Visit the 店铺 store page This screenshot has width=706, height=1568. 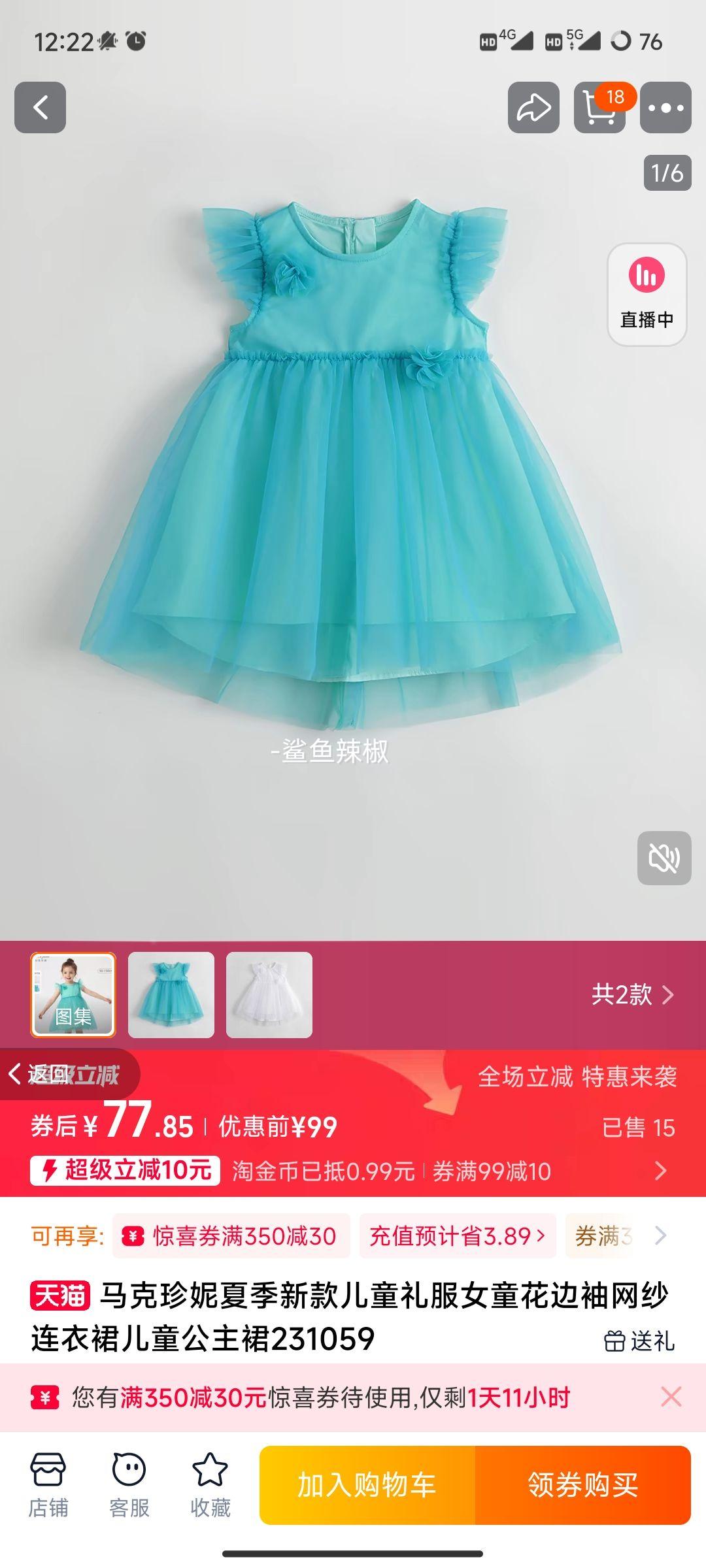coord(48,1485)
